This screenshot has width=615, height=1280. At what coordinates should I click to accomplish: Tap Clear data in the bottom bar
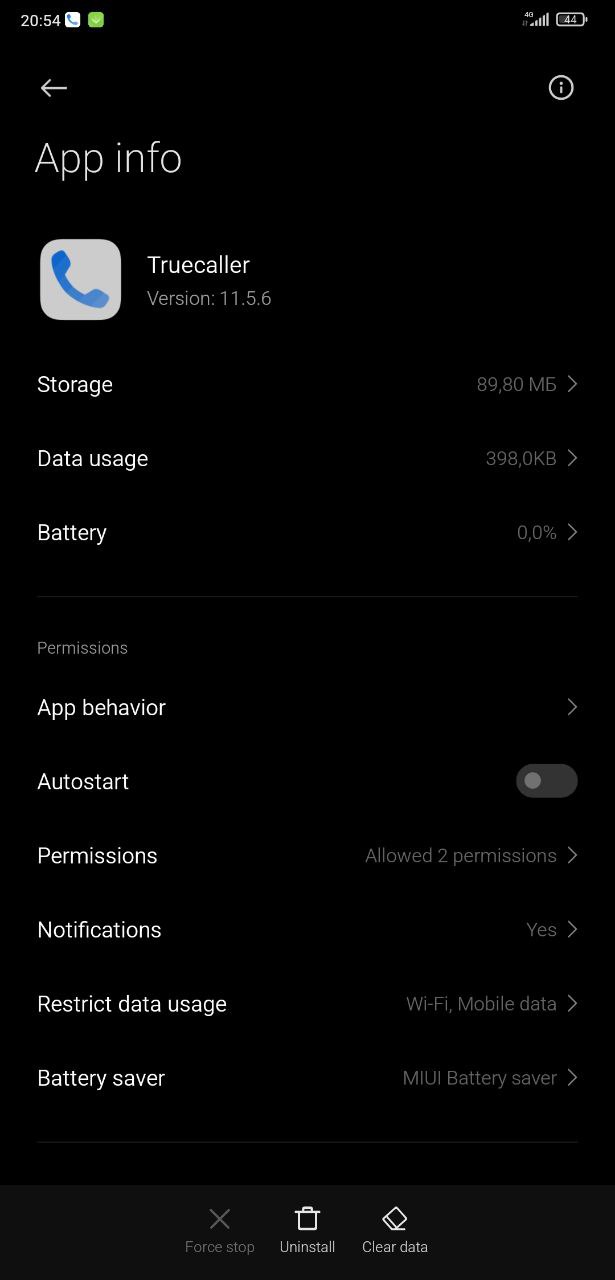[x=395, y=1230]
